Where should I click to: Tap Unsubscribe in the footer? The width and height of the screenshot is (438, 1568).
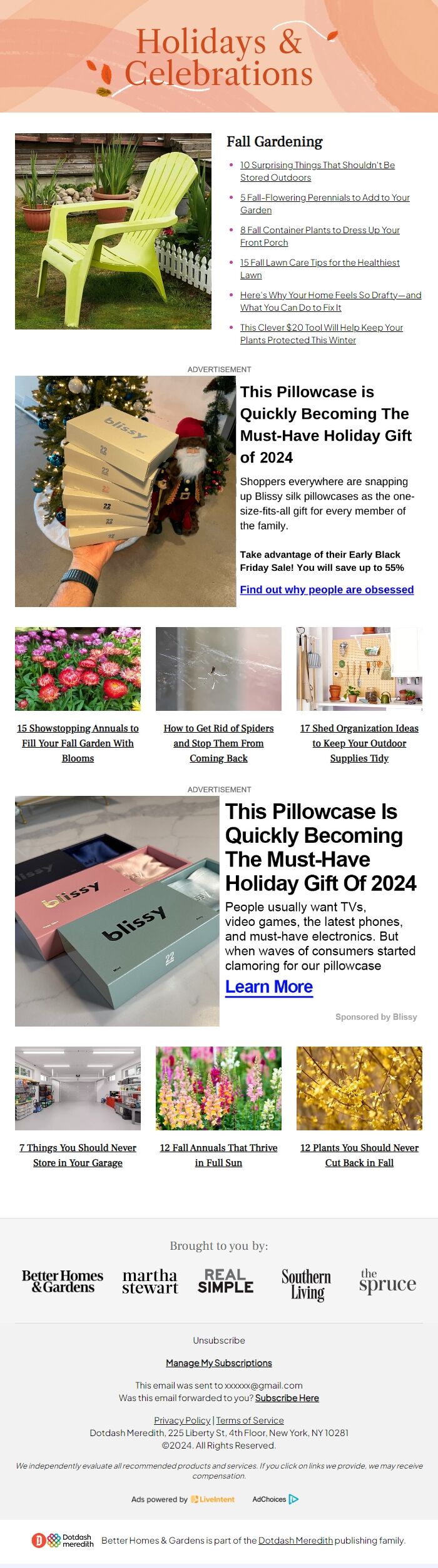click(x=219, y=1340)
